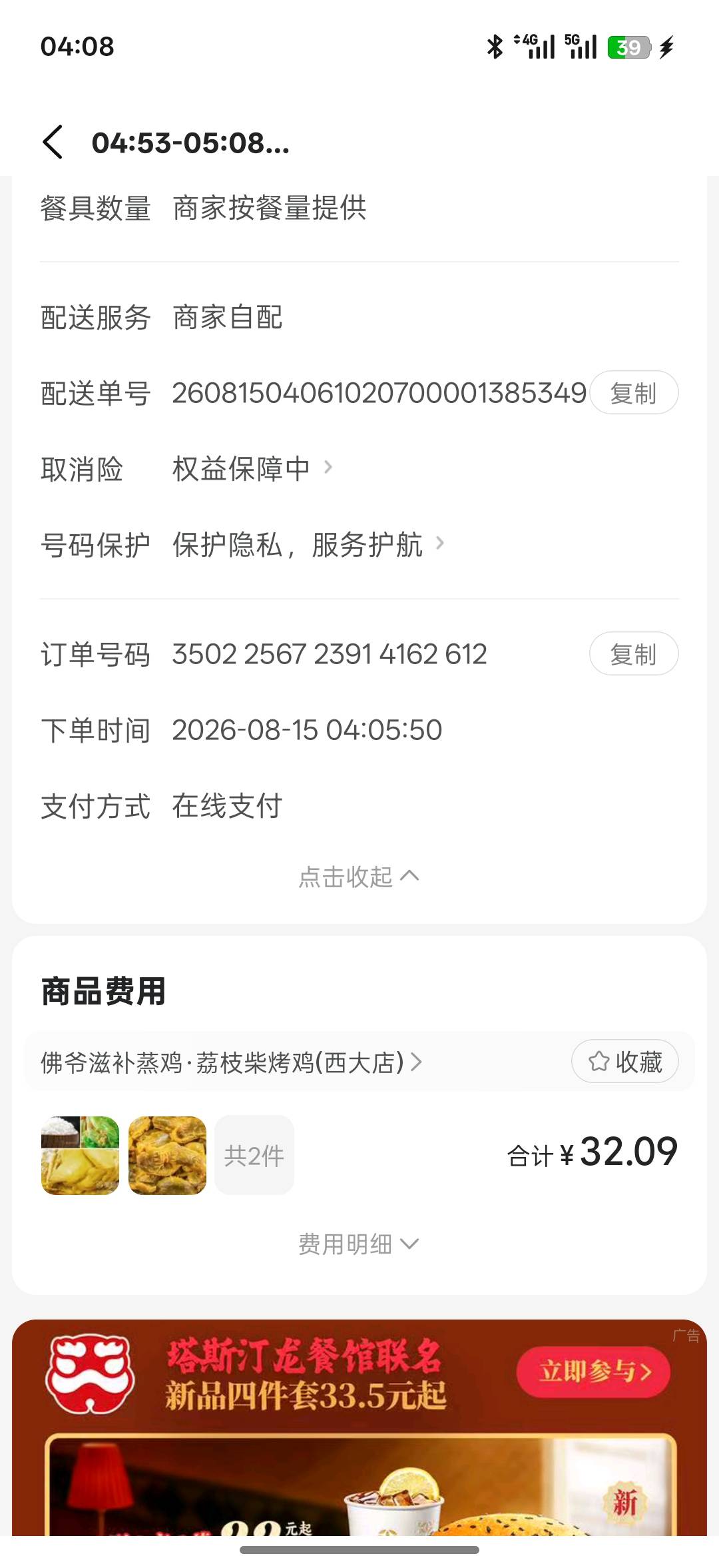Go back using the header arrow
This screenshot has height=1568, width=719.
(53, 143)
